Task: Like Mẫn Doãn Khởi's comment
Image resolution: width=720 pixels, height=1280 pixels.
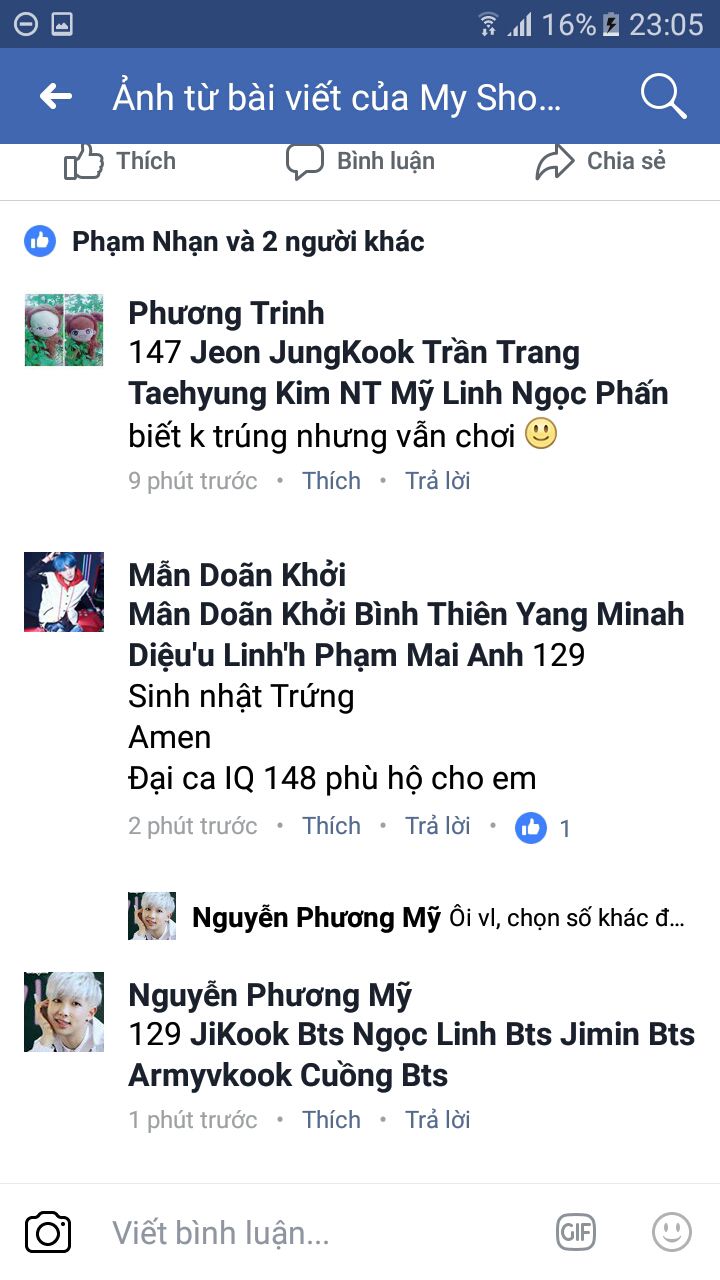Action: point(331,826)
